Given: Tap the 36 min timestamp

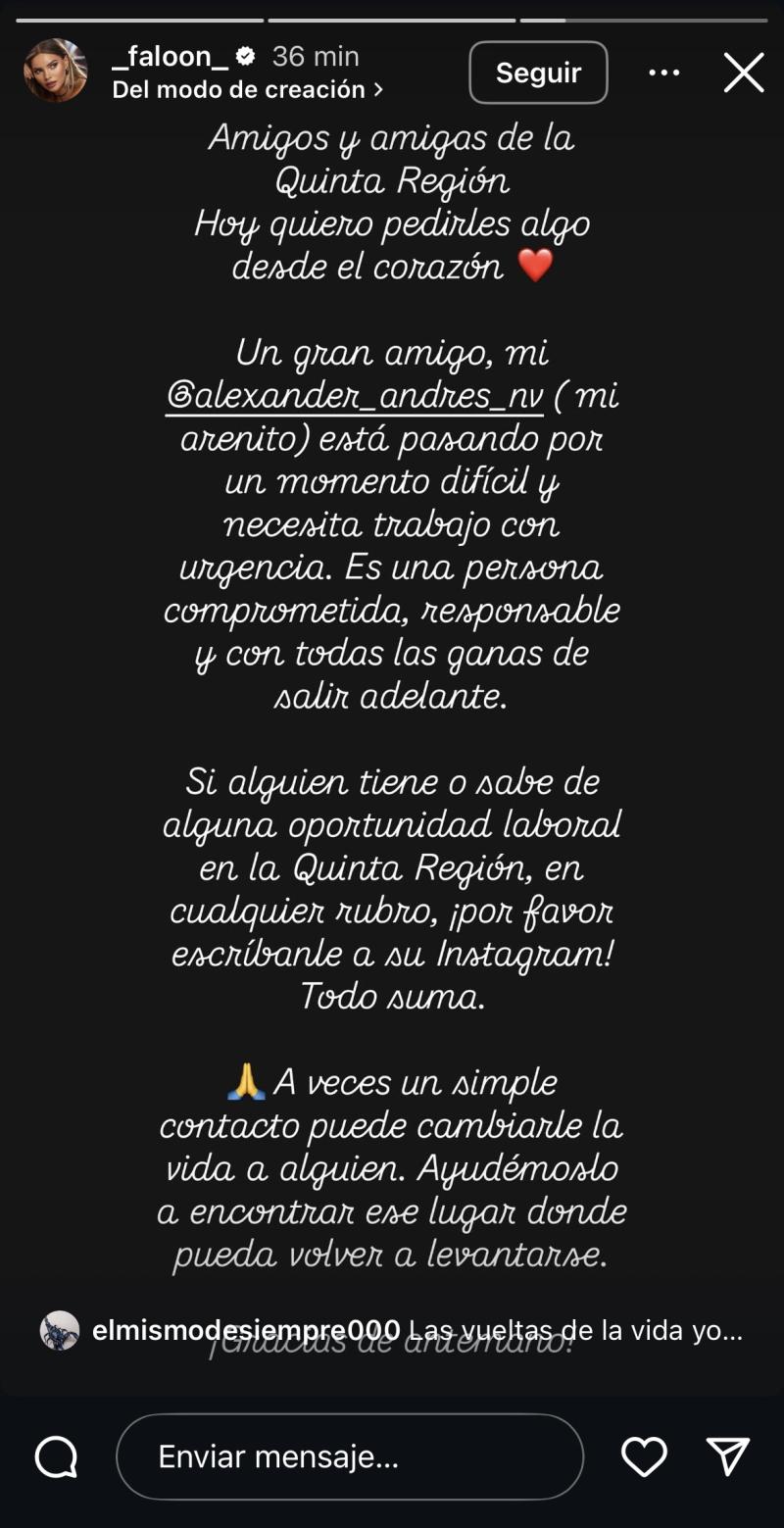Looking at the screenshot, I should click(314, 56).
